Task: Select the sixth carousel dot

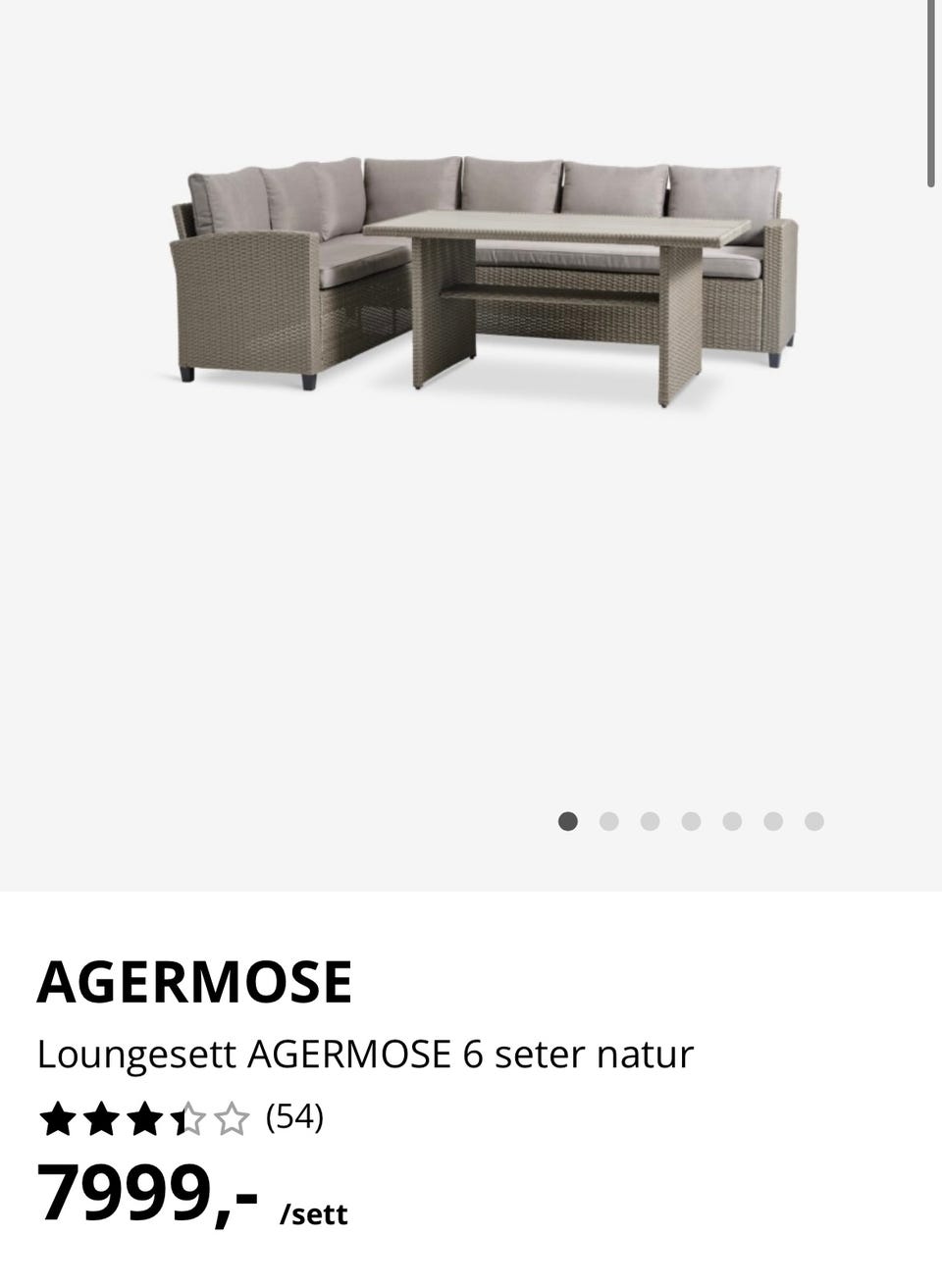Action: [x=772, y=821]
